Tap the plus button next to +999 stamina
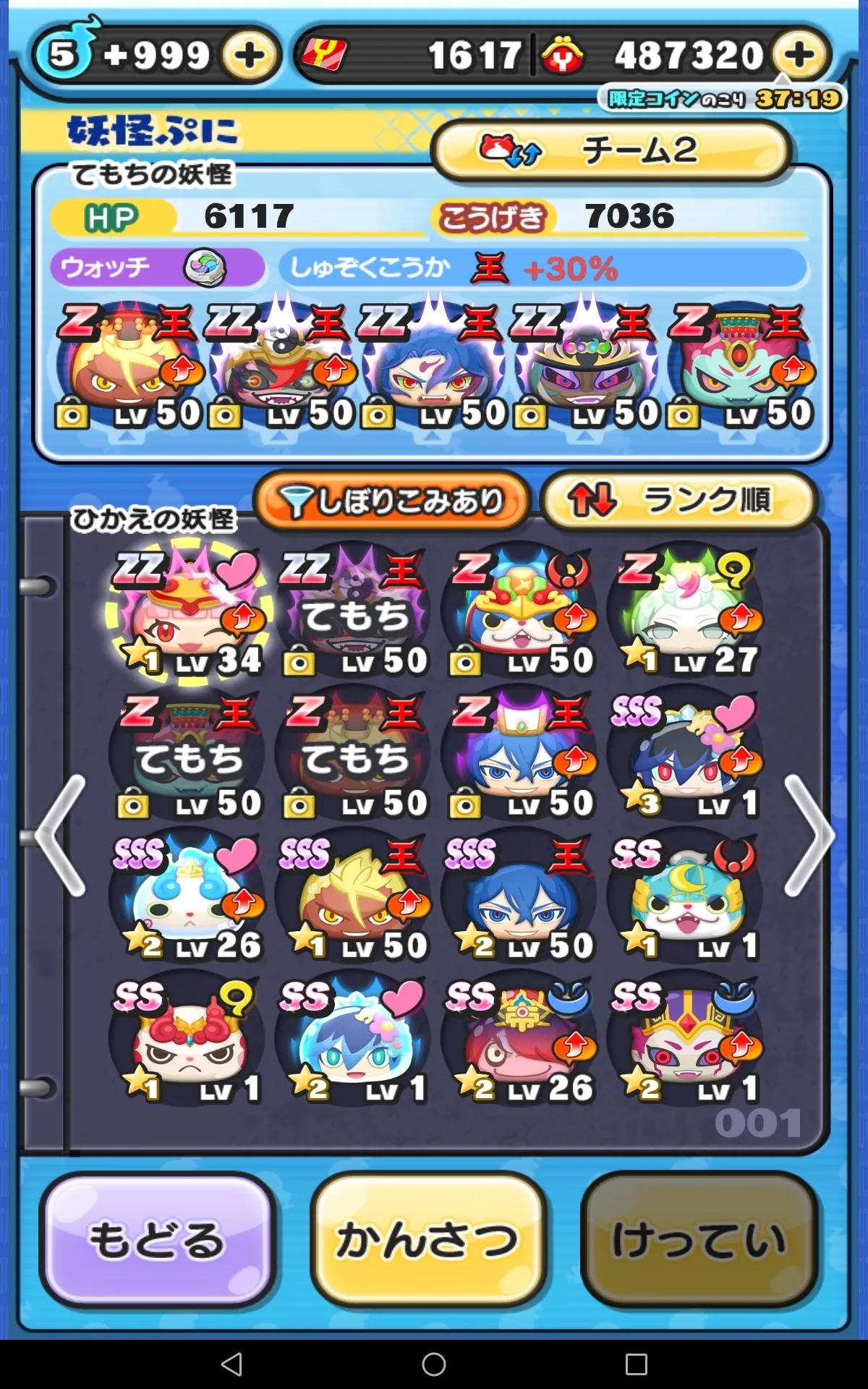This screenshot has width=868, height=1389. (249, 56)
